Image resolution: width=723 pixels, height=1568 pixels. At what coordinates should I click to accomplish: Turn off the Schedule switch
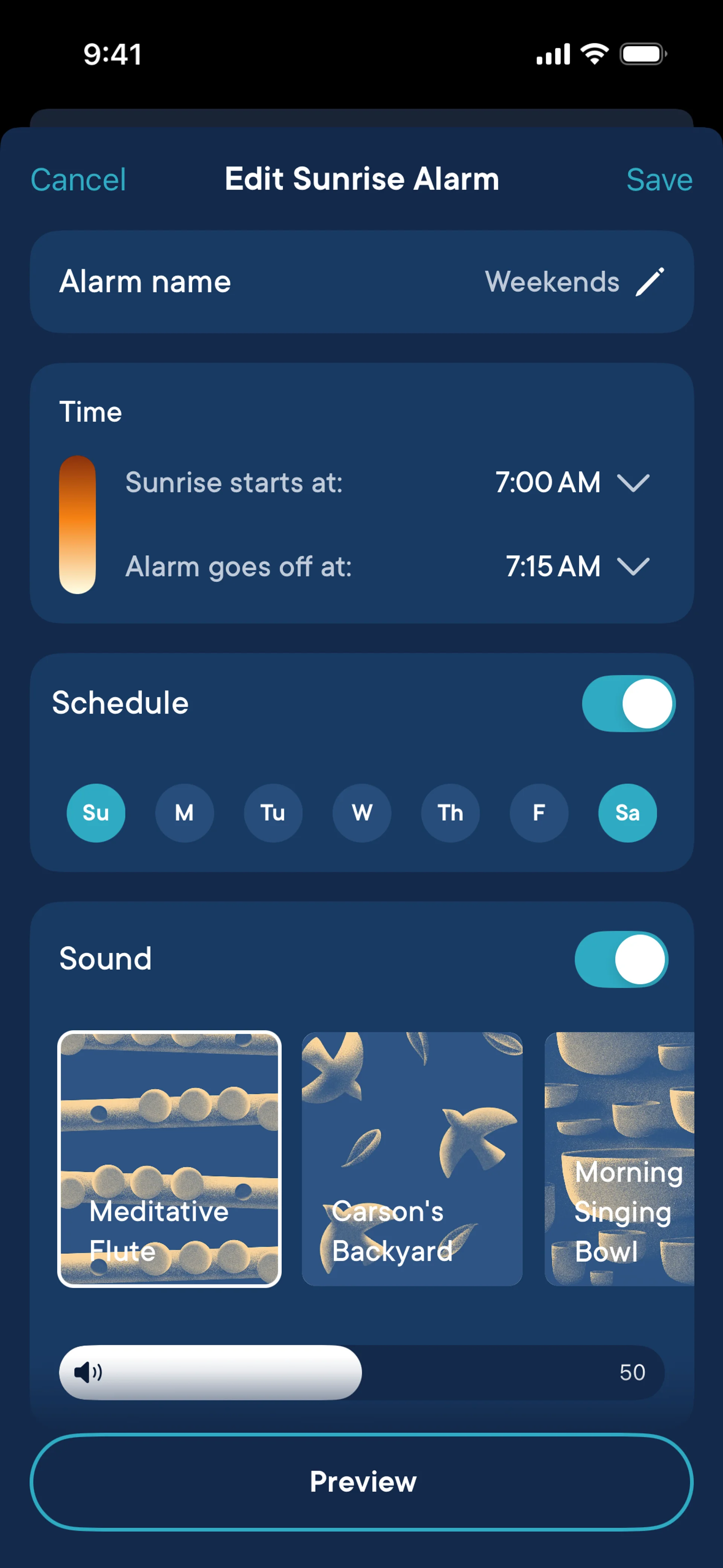pyautogui.click(x=628, y=704)
